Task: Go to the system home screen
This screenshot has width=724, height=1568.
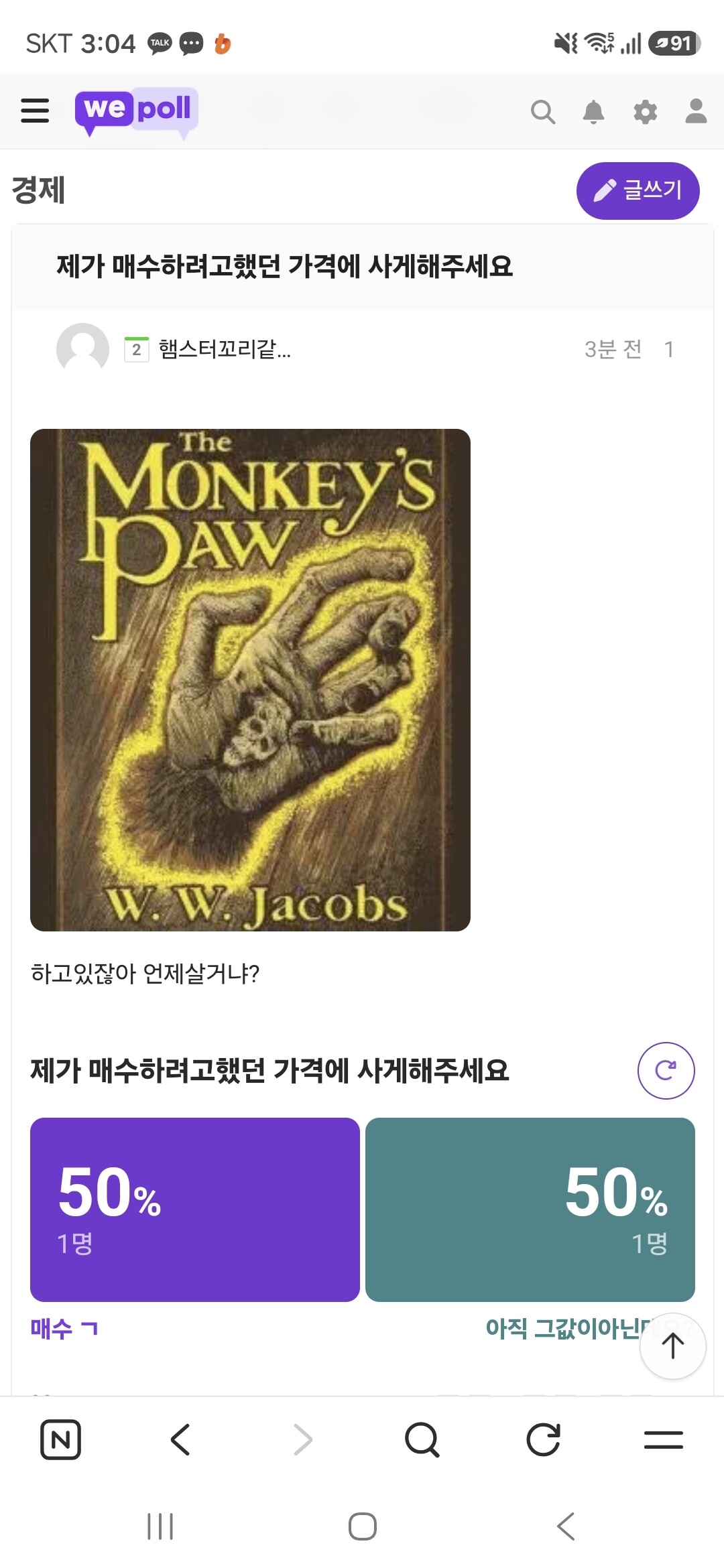Action: coord(362,1526)
